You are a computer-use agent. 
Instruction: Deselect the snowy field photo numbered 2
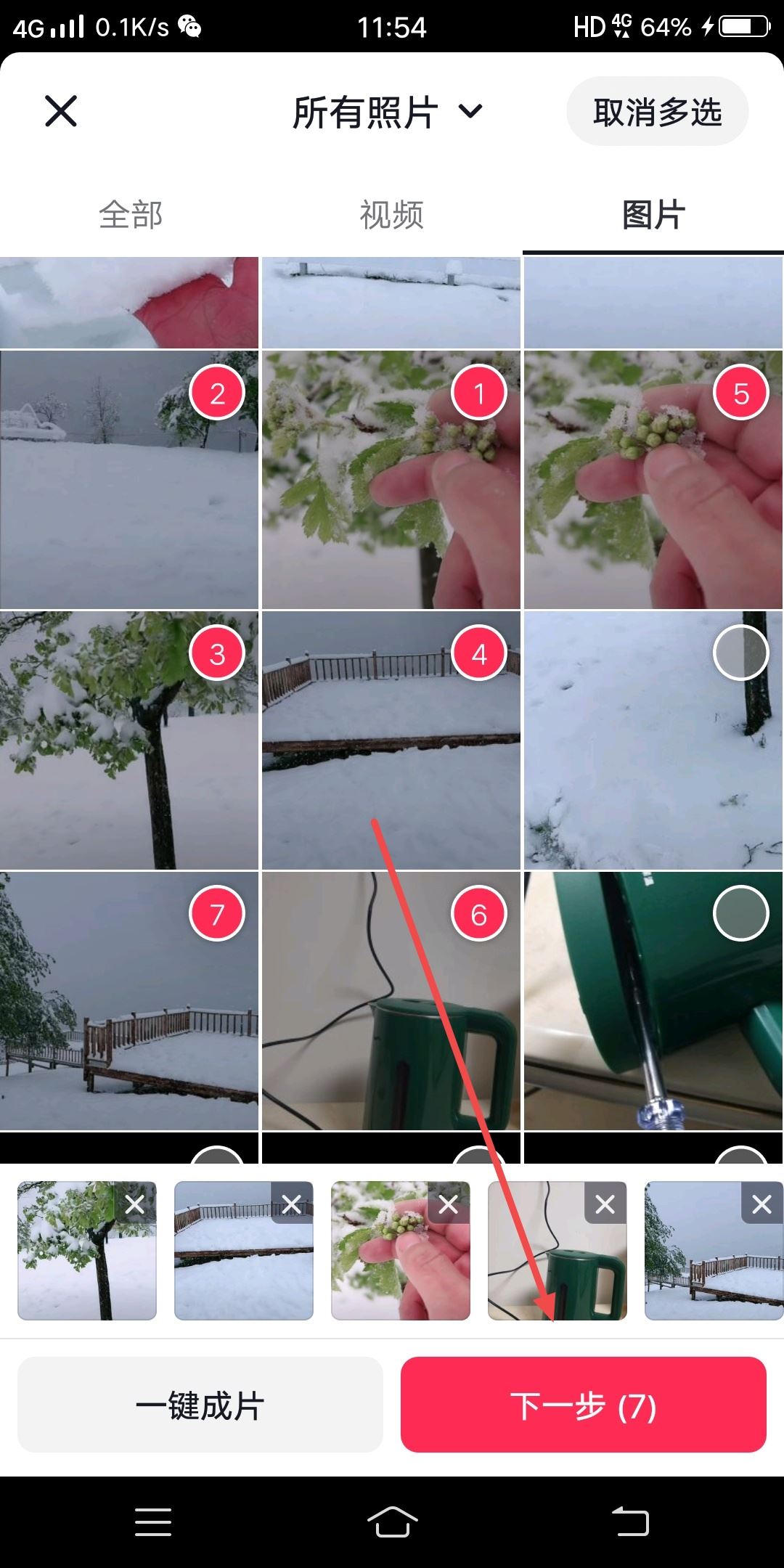coord(217,393)
